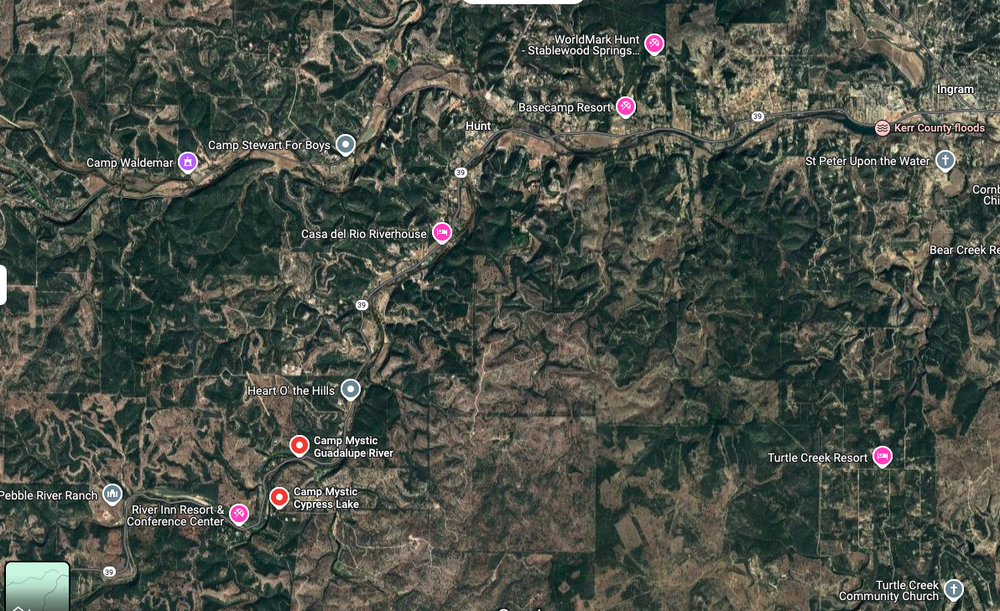The image size is (1000, 611).
Task: Tap the Basecamp Resort marker
Action: coord(626,106)
